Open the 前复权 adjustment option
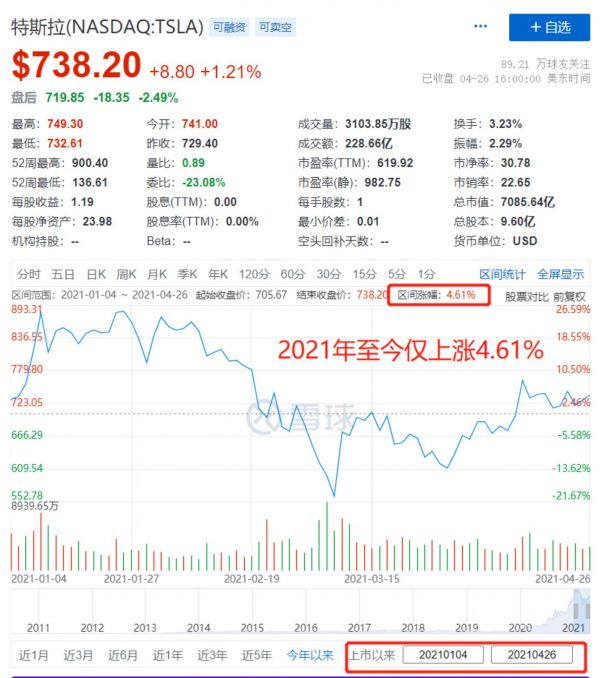The height and width of the screenshot is (678, 600). click(x=572, y=296)
